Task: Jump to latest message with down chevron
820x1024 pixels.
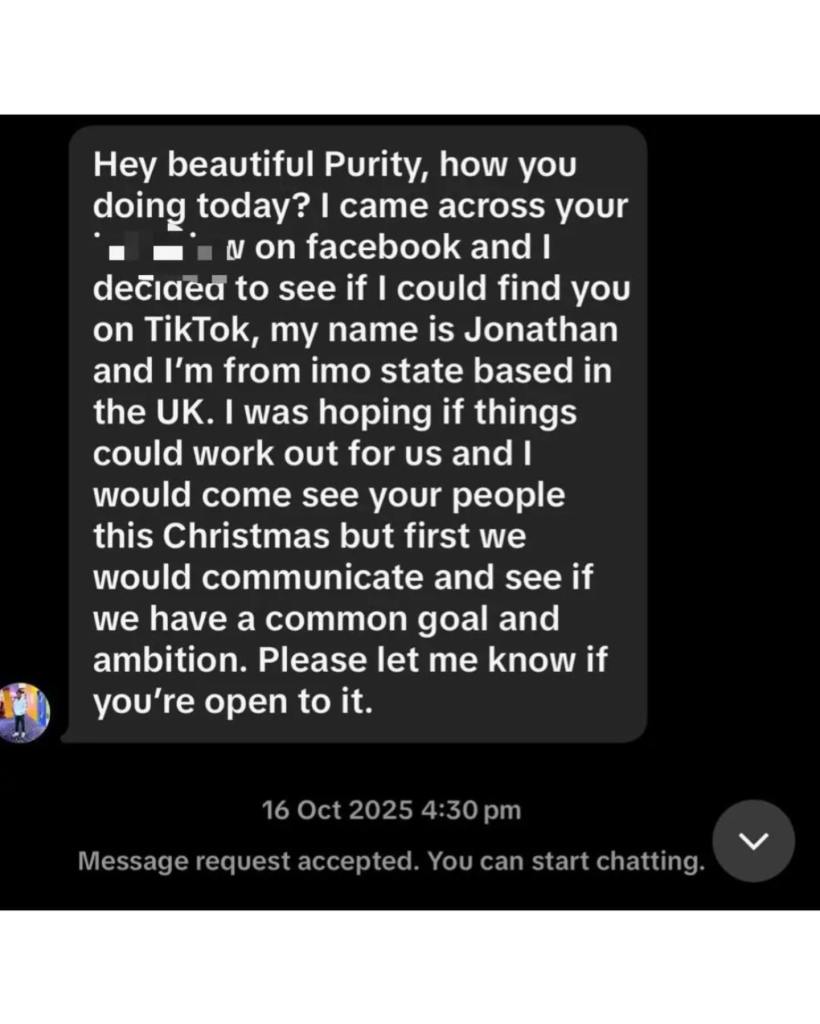Action: coord(753,840)
